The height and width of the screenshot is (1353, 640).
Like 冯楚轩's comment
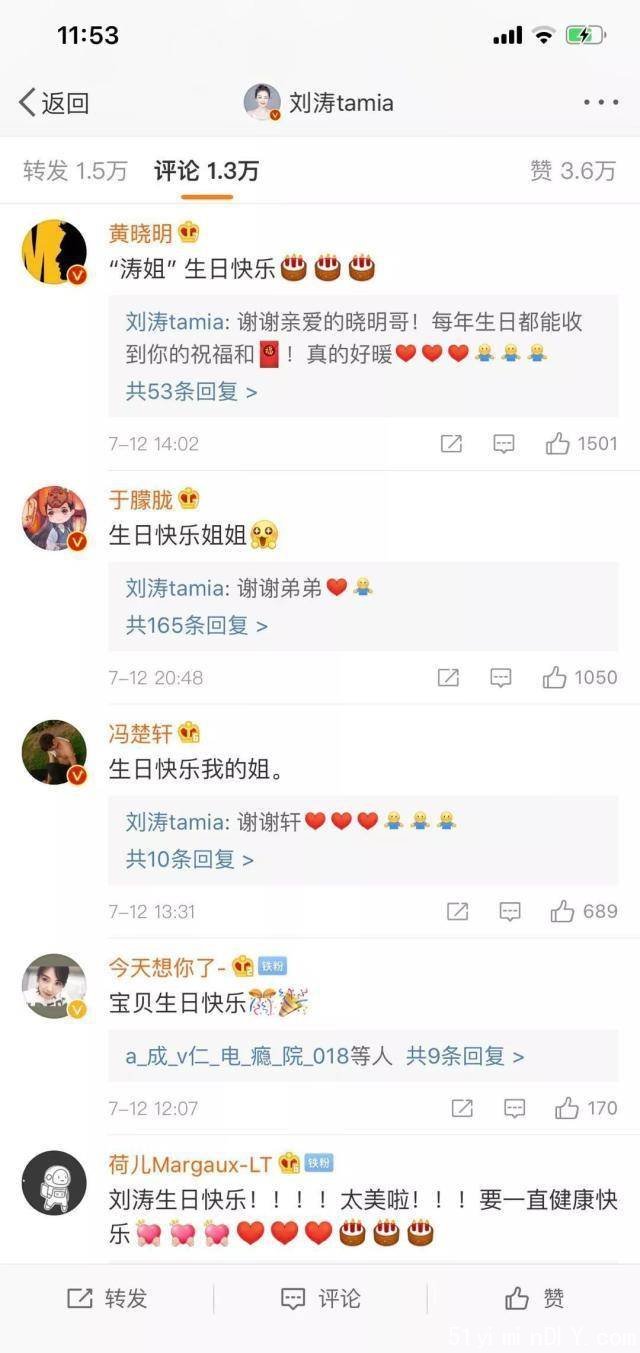click(x=583, y=911)
